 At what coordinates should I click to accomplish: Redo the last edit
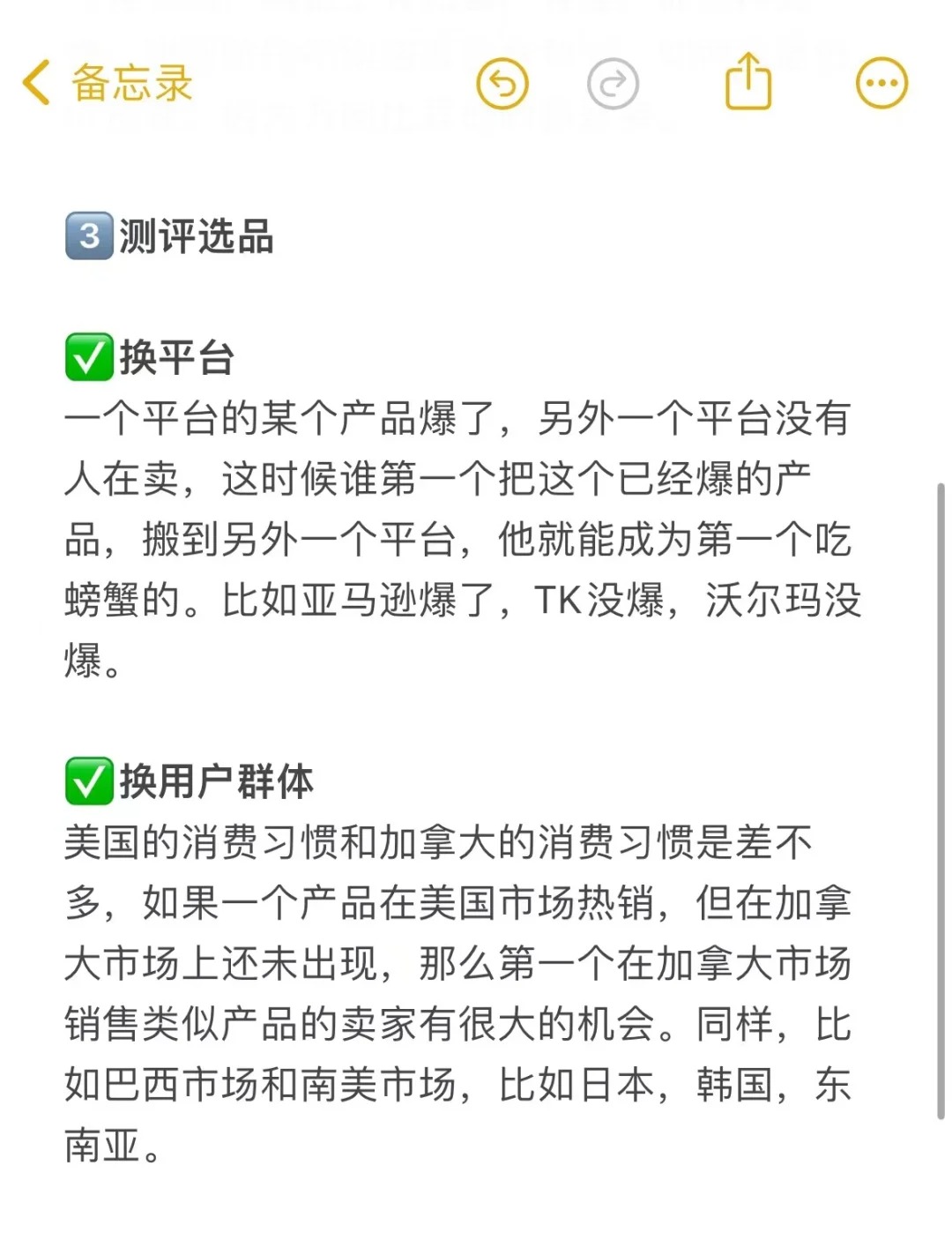click(613, 84)
